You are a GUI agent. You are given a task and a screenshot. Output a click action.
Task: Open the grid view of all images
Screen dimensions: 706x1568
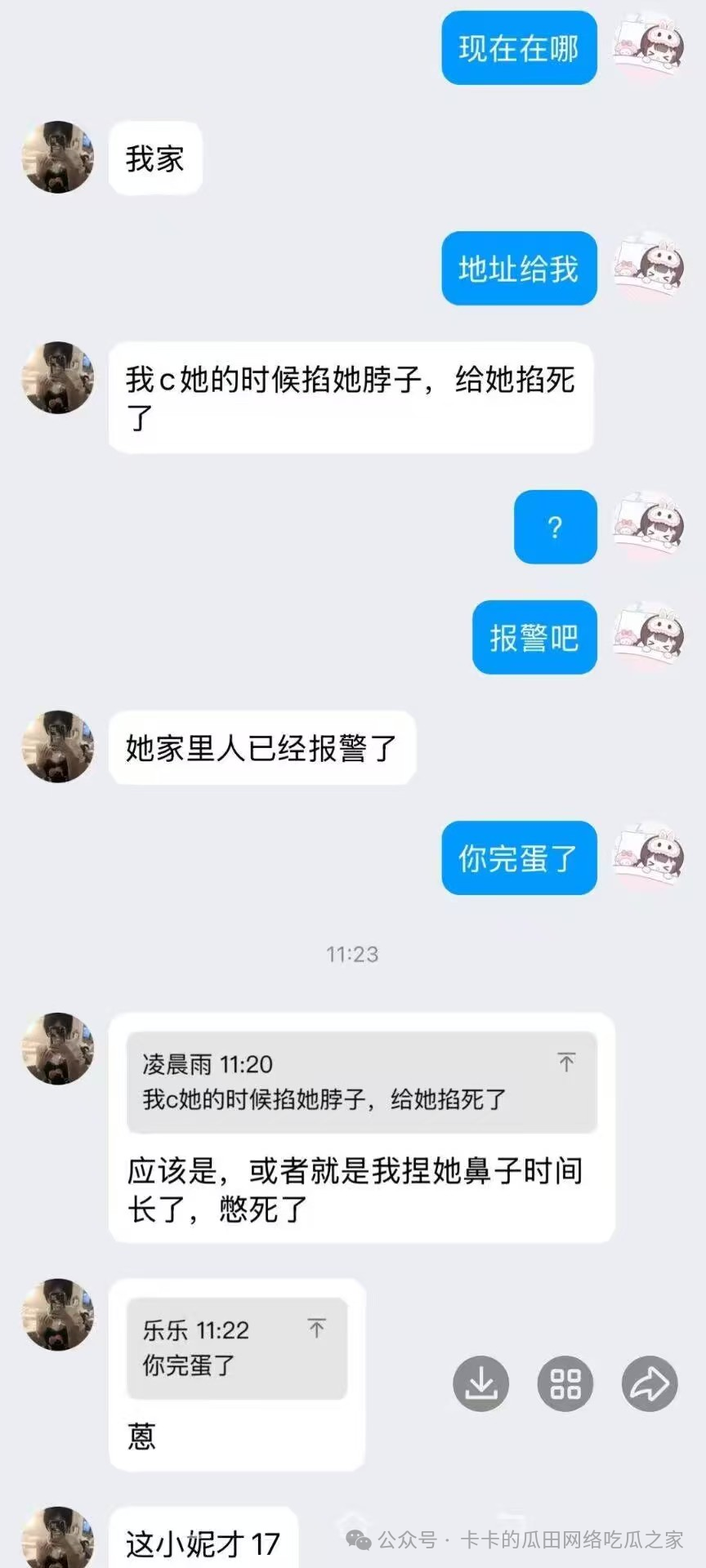pos(565,1383)
